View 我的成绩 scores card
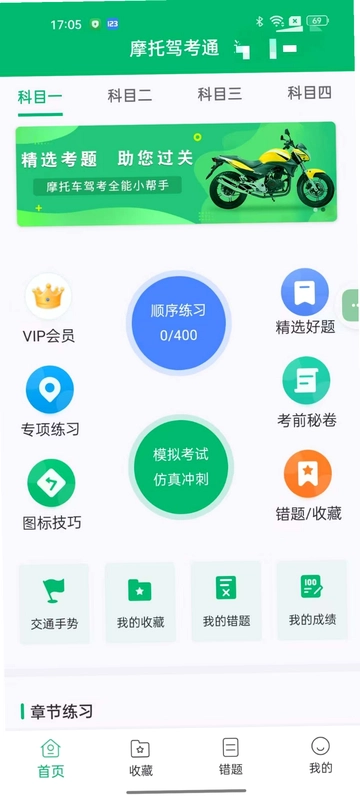 pyautogui.click(x=312, y=600)
